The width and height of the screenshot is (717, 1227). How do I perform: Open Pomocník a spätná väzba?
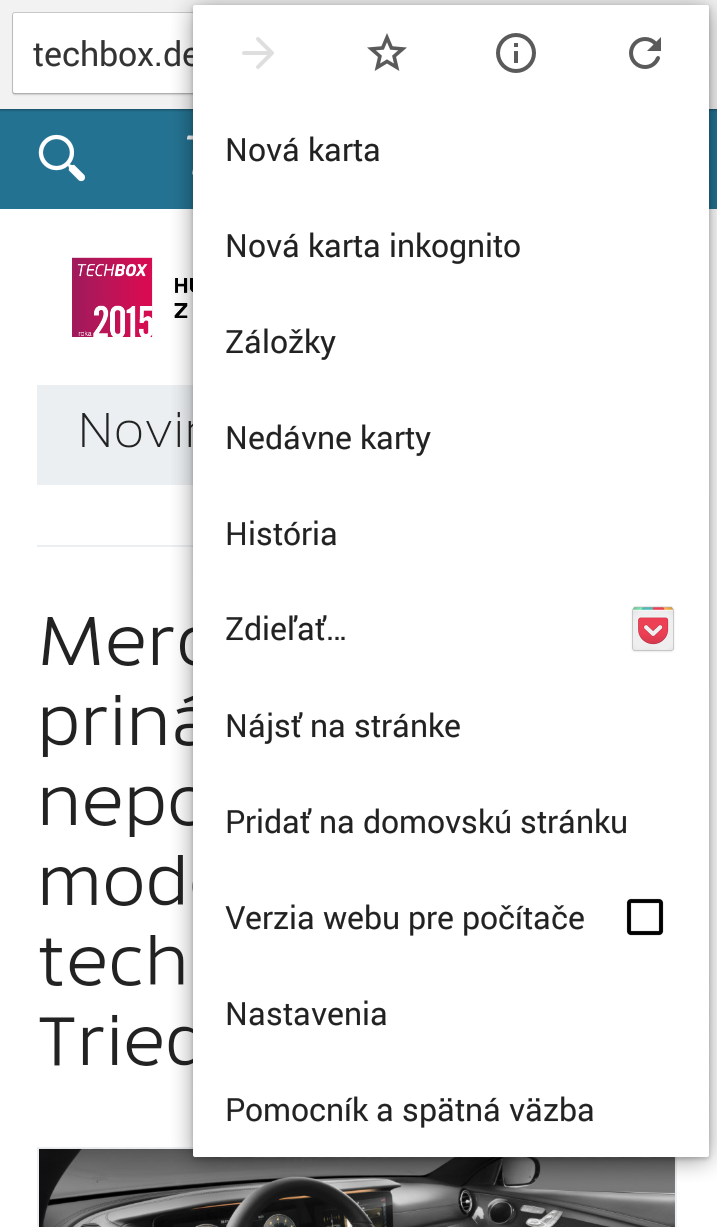click(x=456, y=1110)
